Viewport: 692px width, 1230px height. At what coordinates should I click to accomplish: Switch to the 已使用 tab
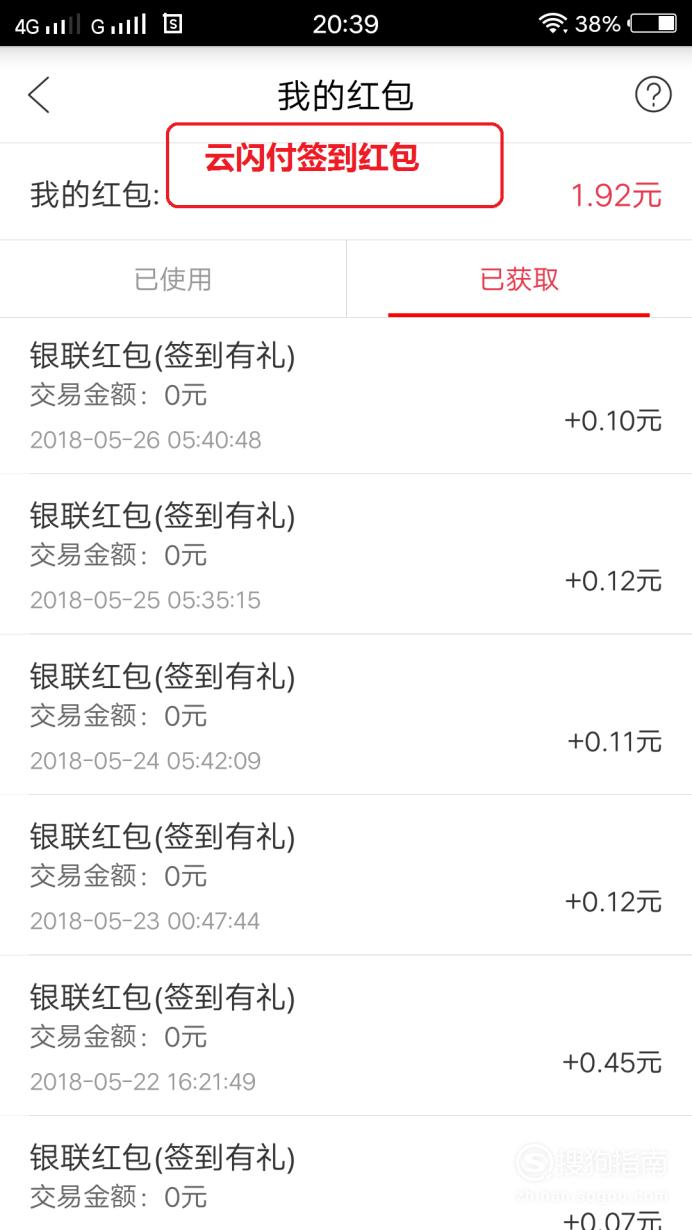[173, 279]
